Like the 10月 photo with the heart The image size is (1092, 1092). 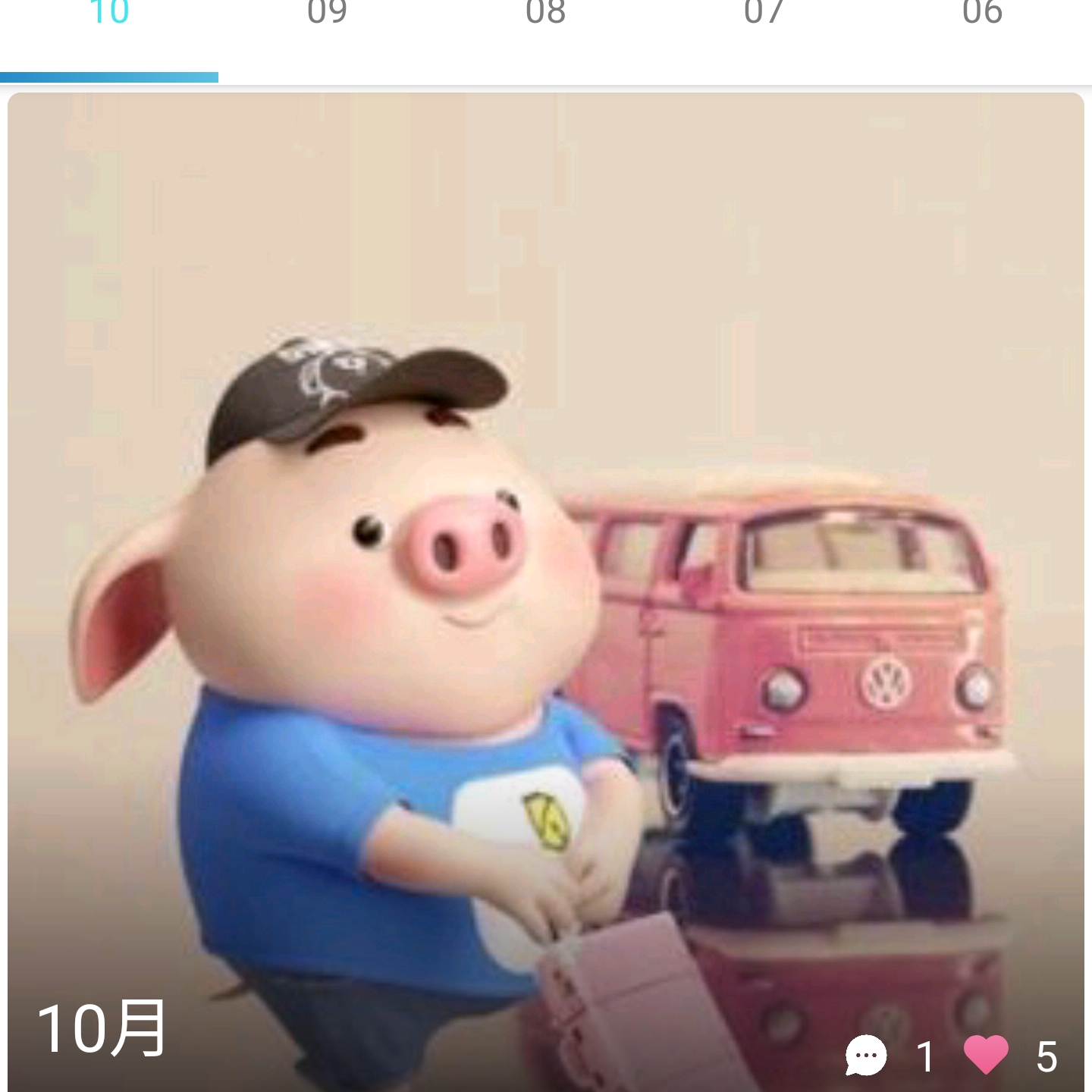[x=986, y=1055]
